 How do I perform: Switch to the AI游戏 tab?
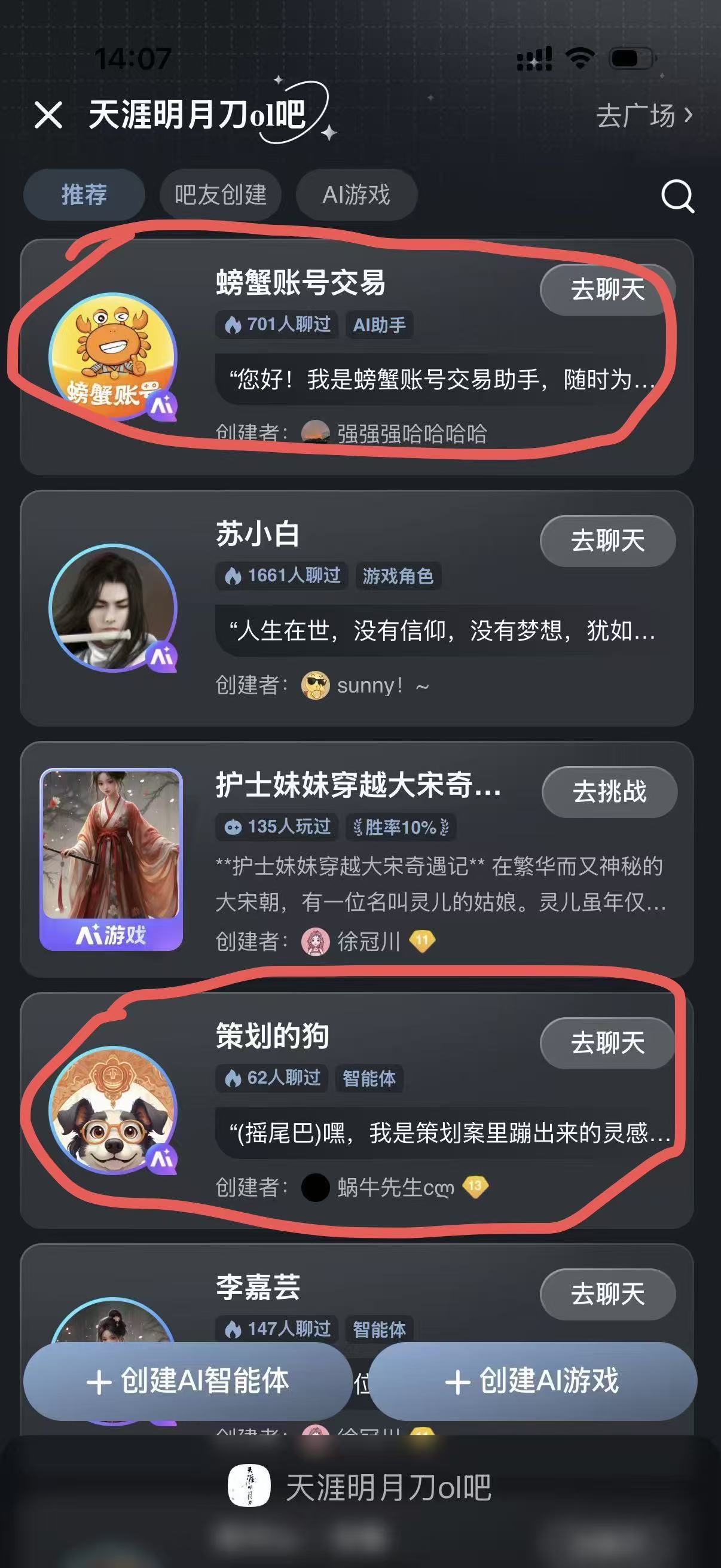pos(356,195)
